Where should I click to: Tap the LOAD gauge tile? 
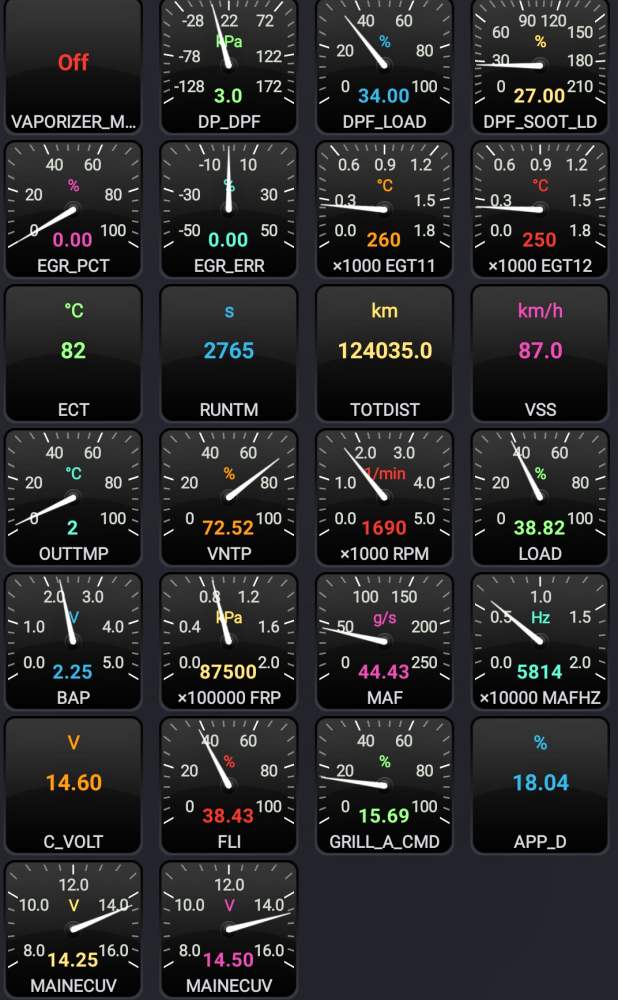pyautogui.click(x=540, y=498)
